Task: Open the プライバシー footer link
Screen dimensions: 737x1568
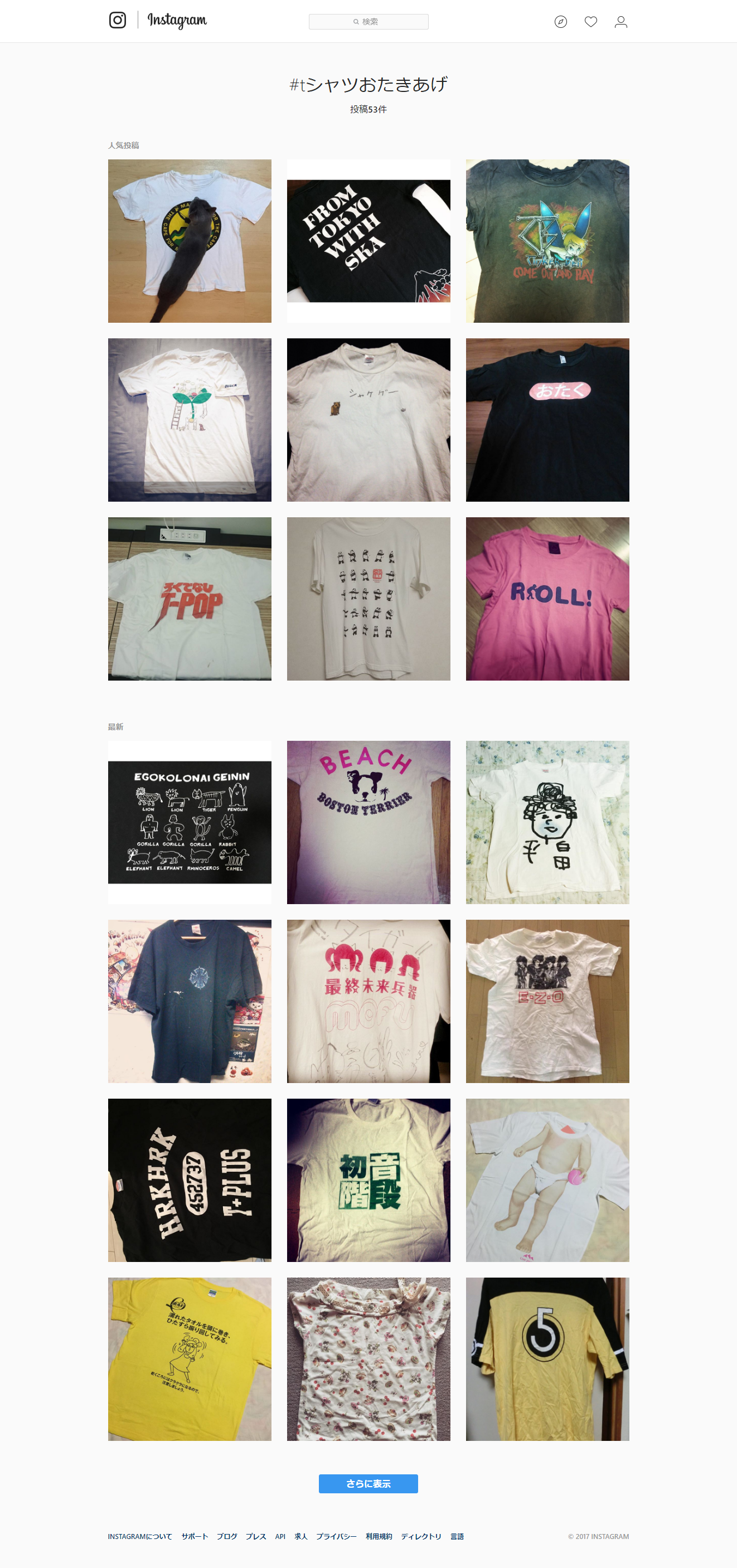Action: 336,1536
